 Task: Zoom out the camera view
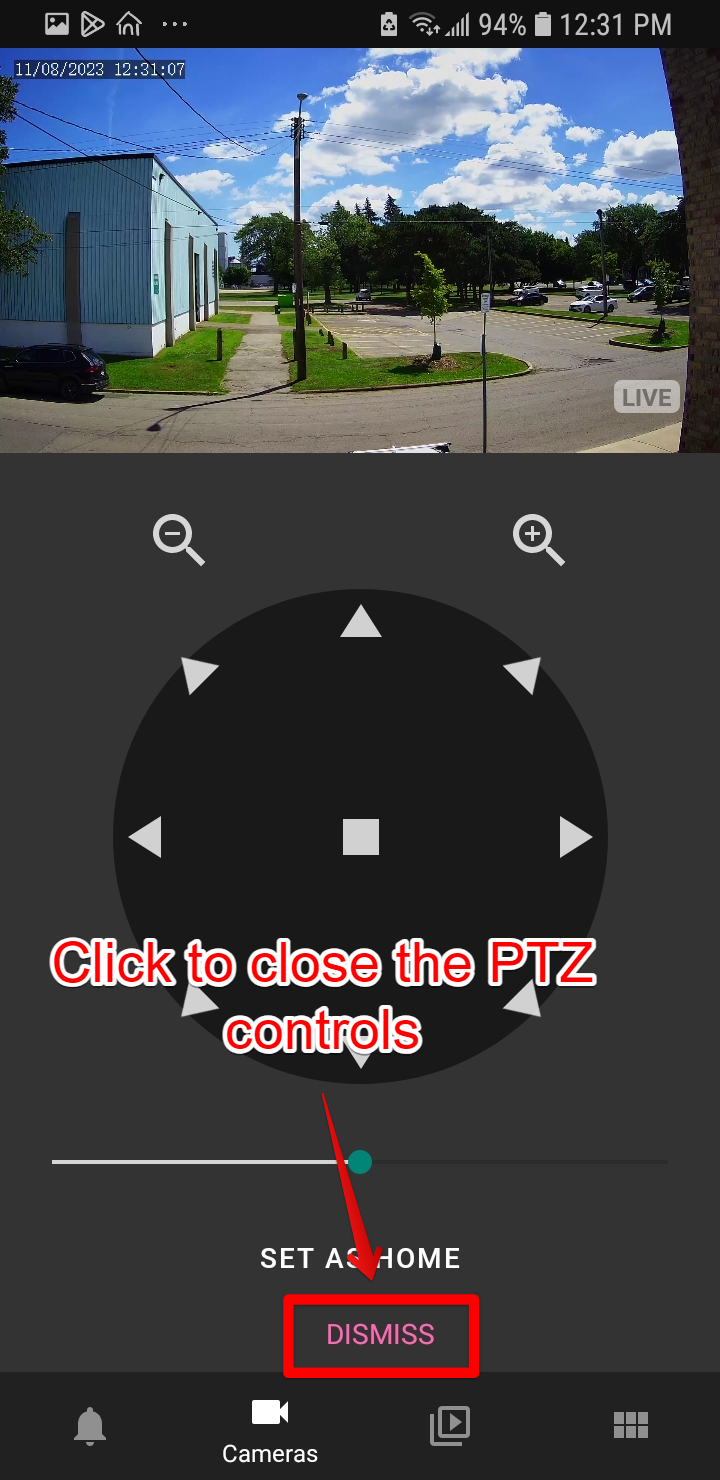(178, 540)
